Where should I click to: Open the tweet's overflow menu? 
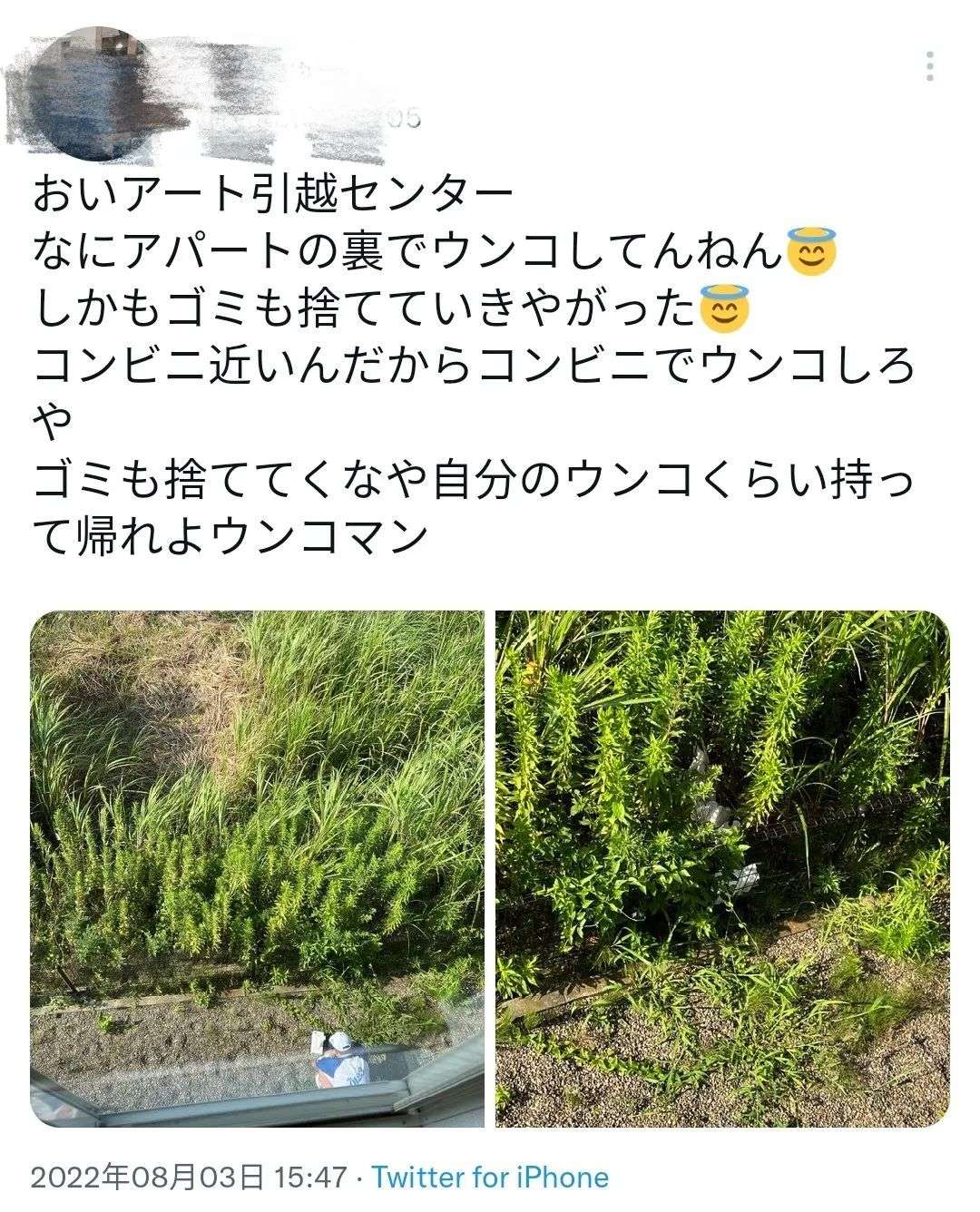[x=929, y=66]
